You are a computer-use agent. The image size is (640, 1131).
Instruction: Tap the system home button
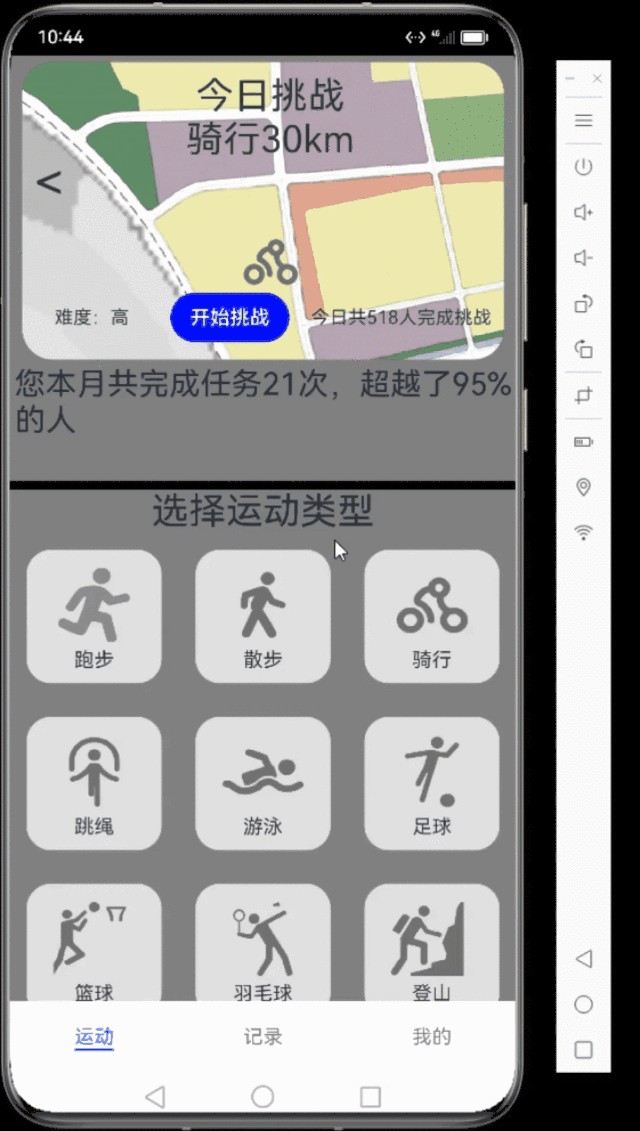point(263,1097)
